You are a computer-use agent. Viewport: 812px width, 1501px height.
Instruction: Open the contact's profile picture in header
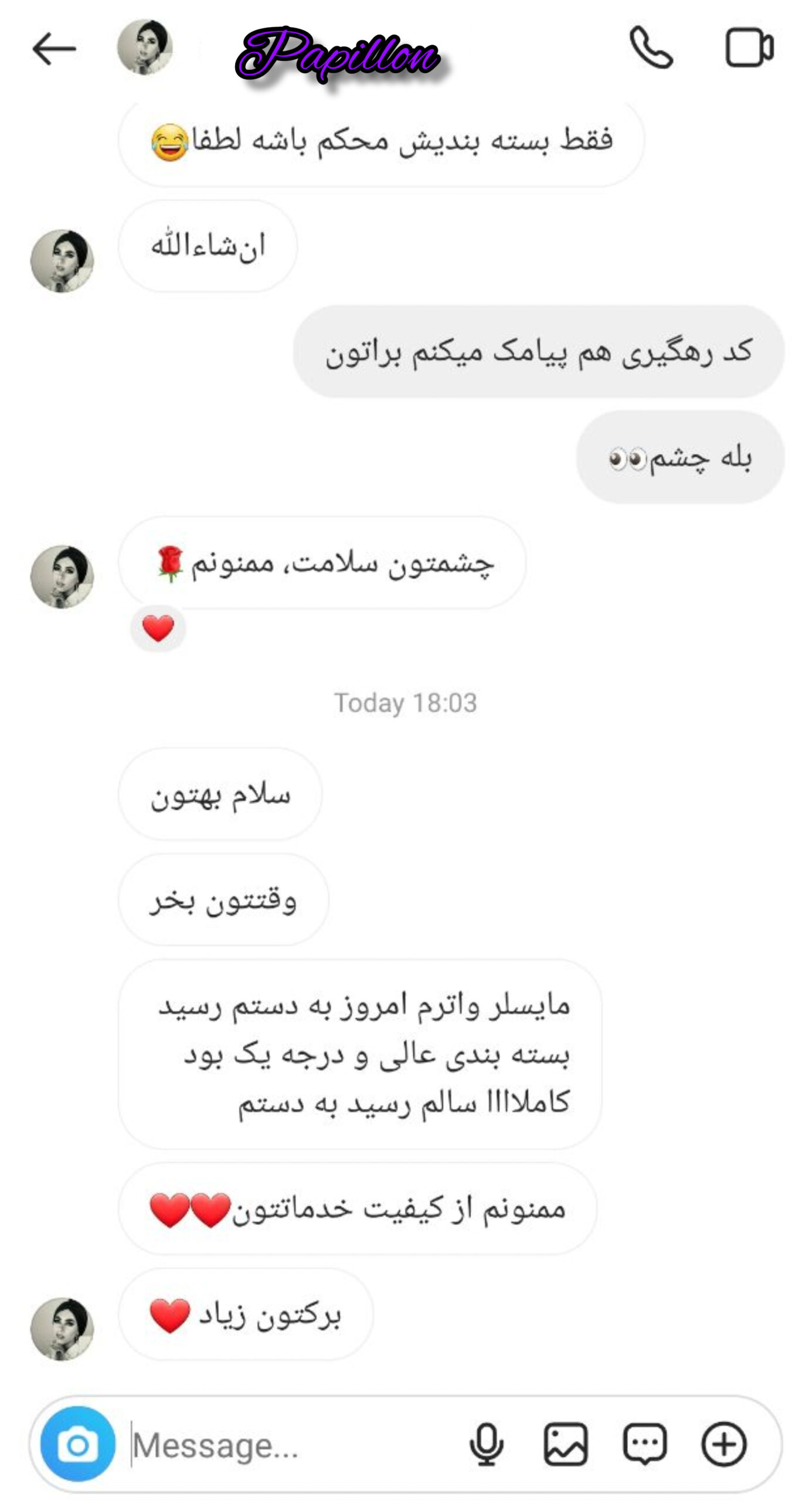[145, 47]
